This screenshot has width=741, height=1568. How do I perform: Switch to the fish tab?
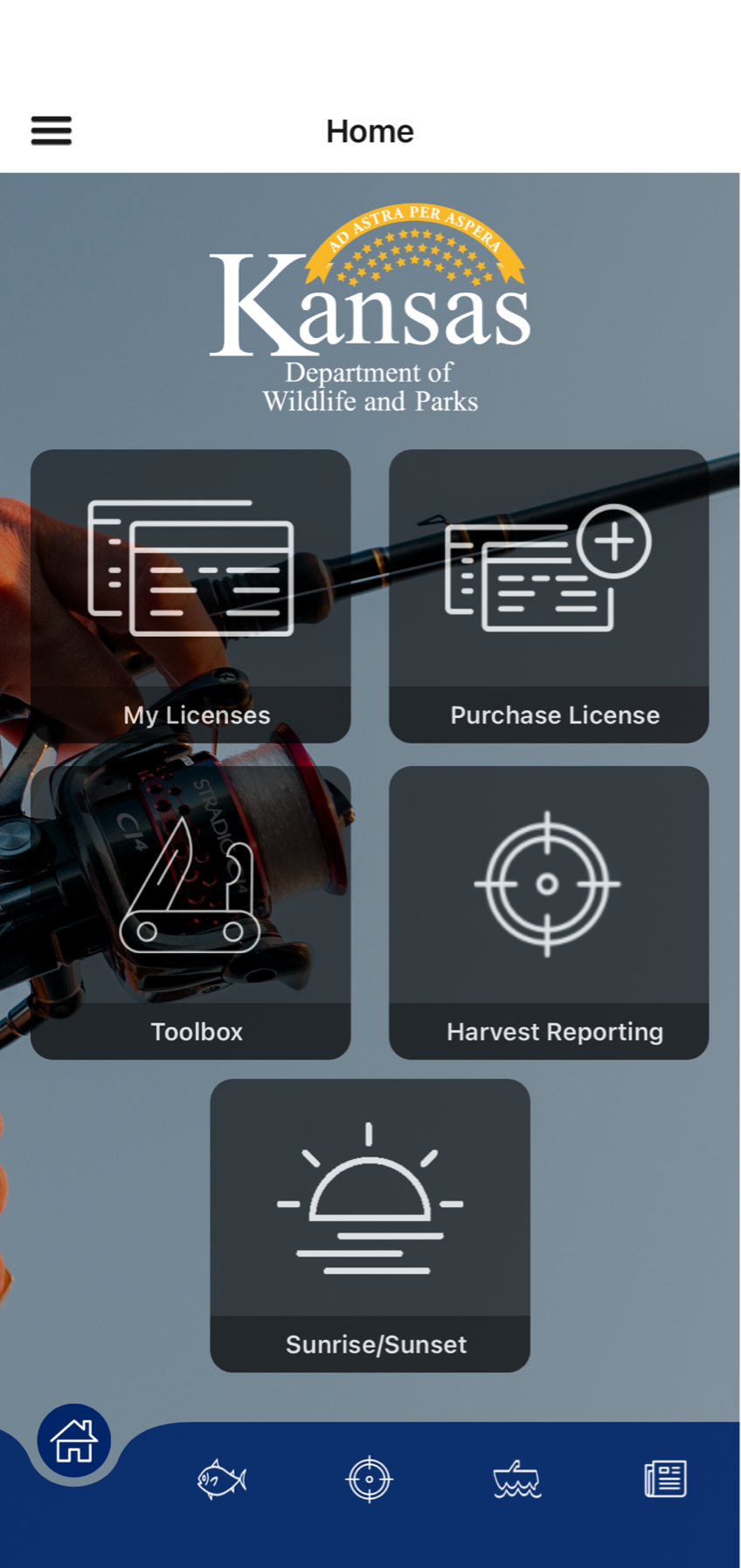222,1479
